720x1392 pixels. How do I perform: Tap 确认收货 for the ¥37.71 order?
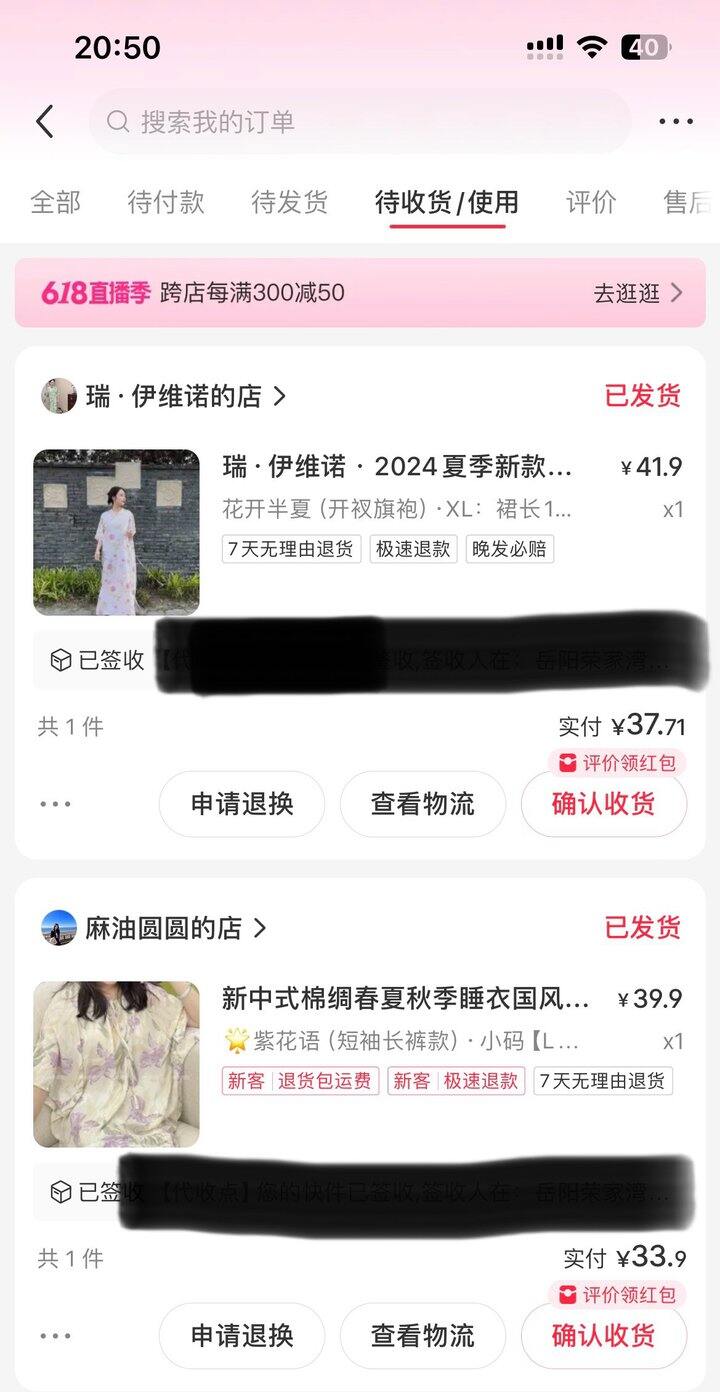click(603, 804)
